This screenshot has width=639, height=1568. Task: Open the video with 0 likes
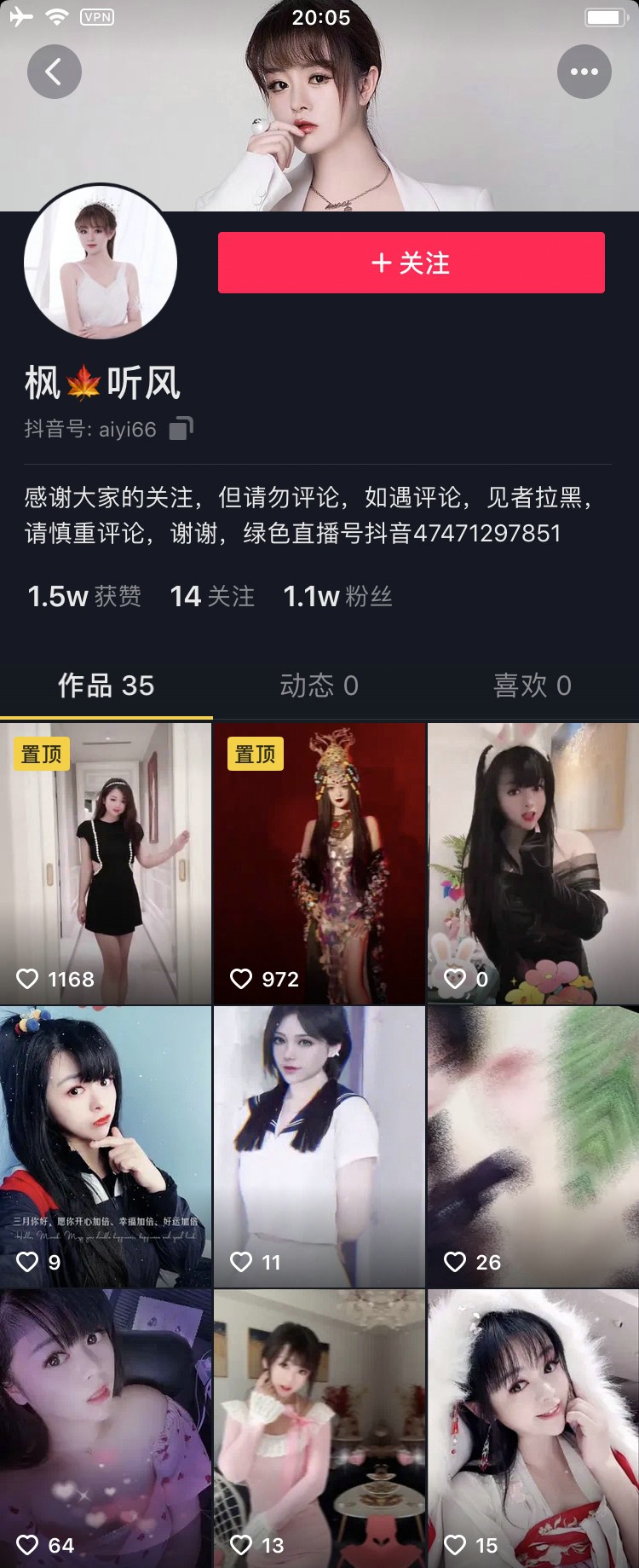(x=532, y=863)
